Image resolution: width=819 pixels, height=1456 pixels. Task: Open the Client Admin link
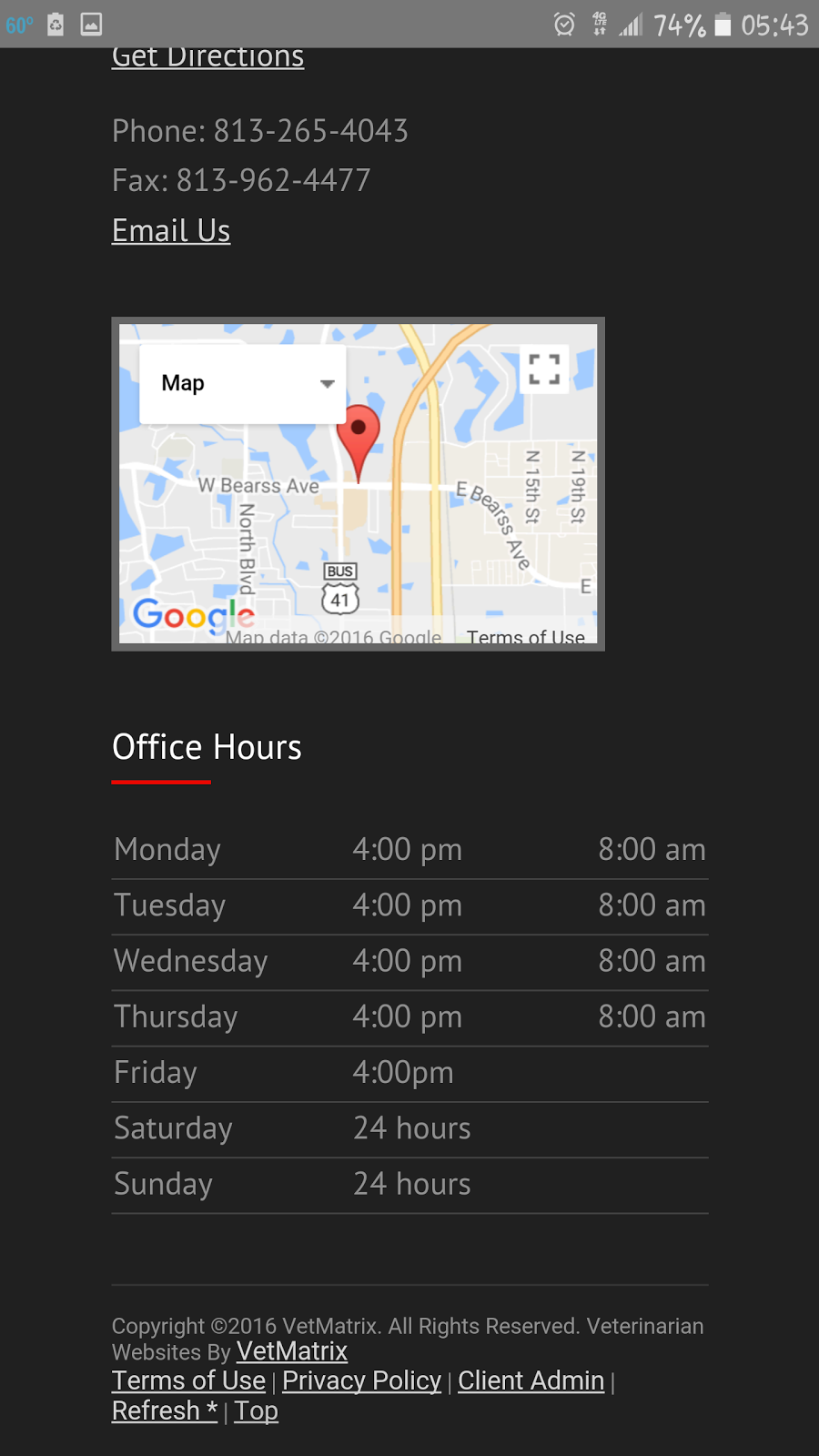(531, 1380)
